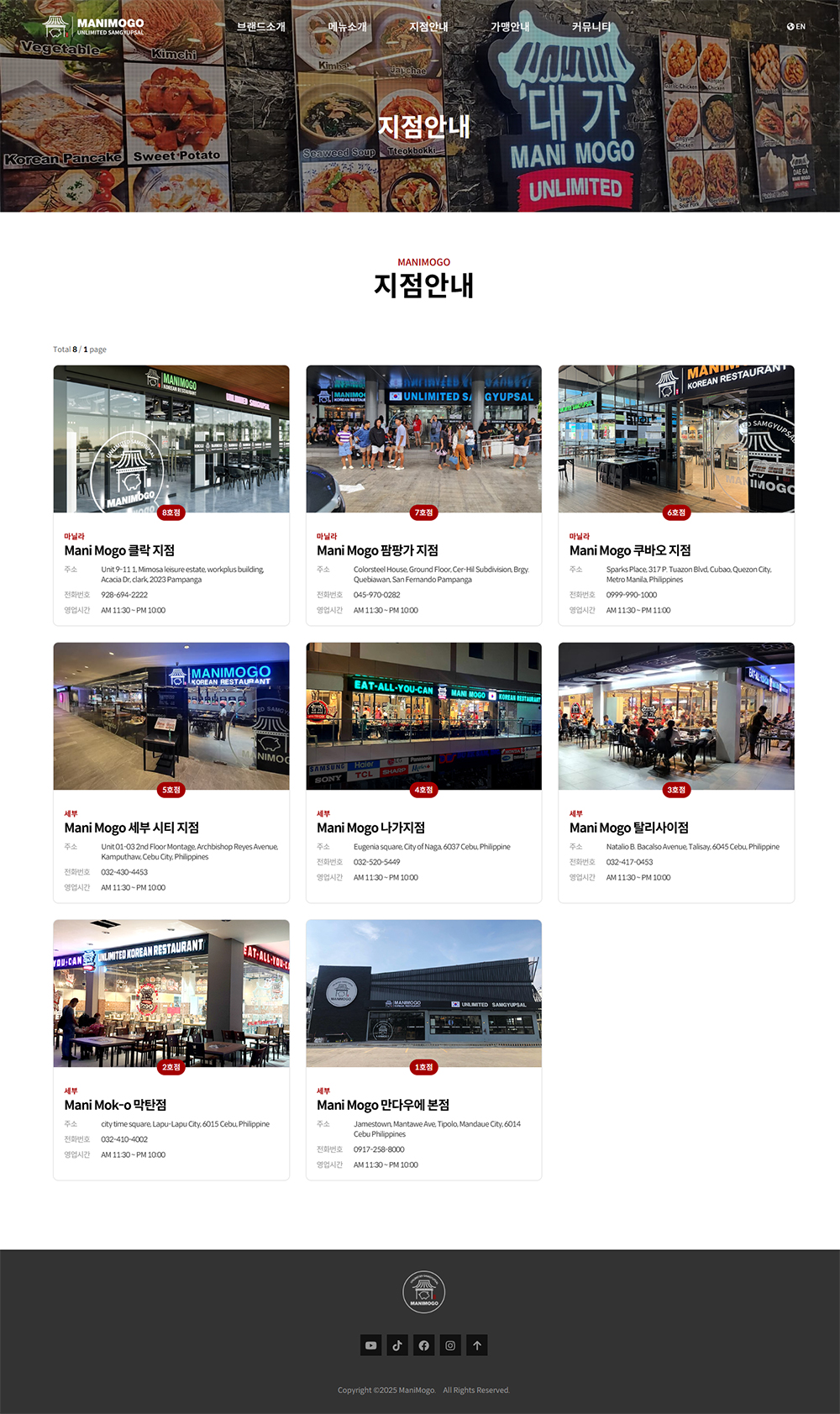This screenshot has height=1414, width=840.
Task: Select the Mani Mogo 탈리사이점 card
Action: (x=676, y=772)
